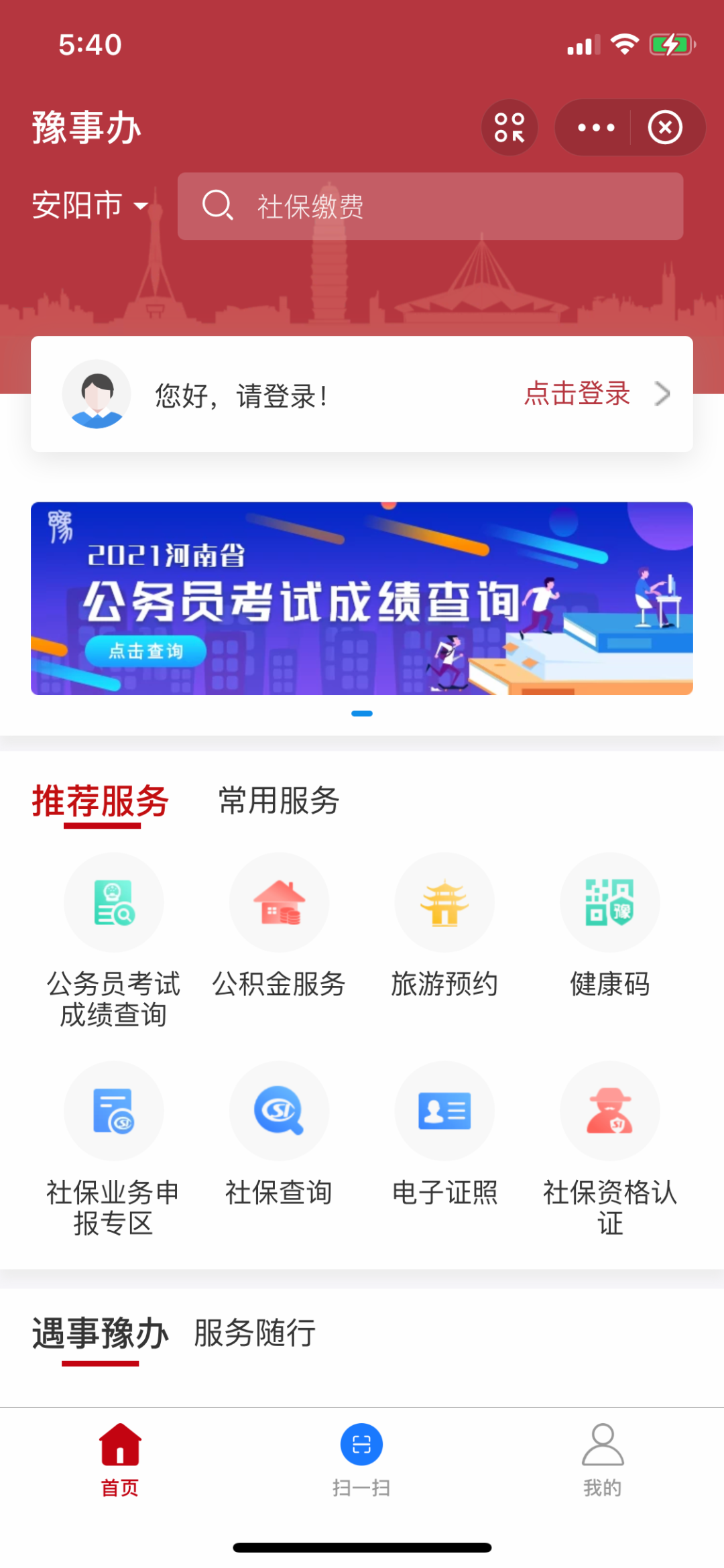Open 社保业务申报专区
724x1568 pixels.
click(x=114, y=1148)
